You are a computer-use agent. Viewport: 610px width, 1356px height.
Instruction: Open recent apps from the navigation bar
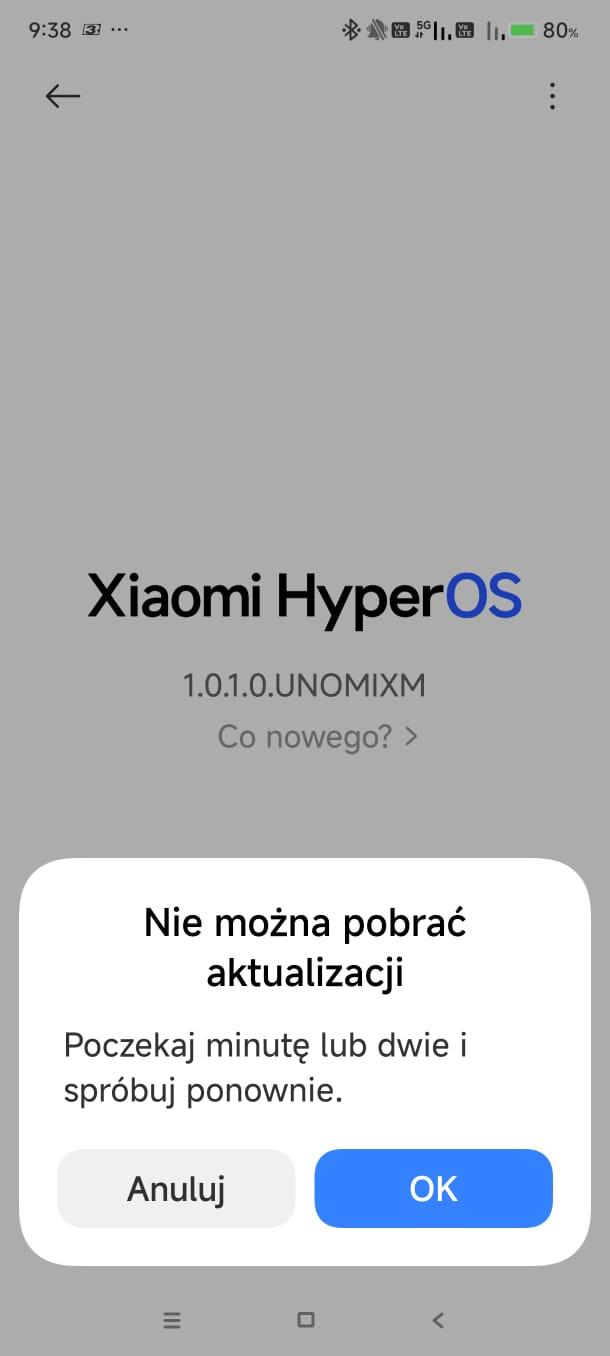pos(172,1320)
